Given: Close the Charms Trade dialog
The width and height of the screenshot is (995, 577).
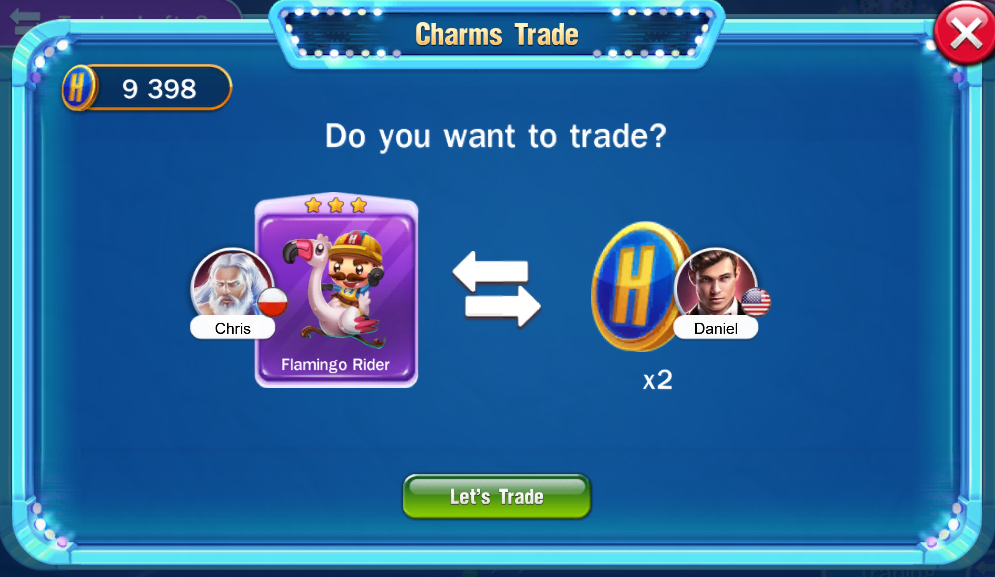Looking at the screenshot, I should 964,35.
